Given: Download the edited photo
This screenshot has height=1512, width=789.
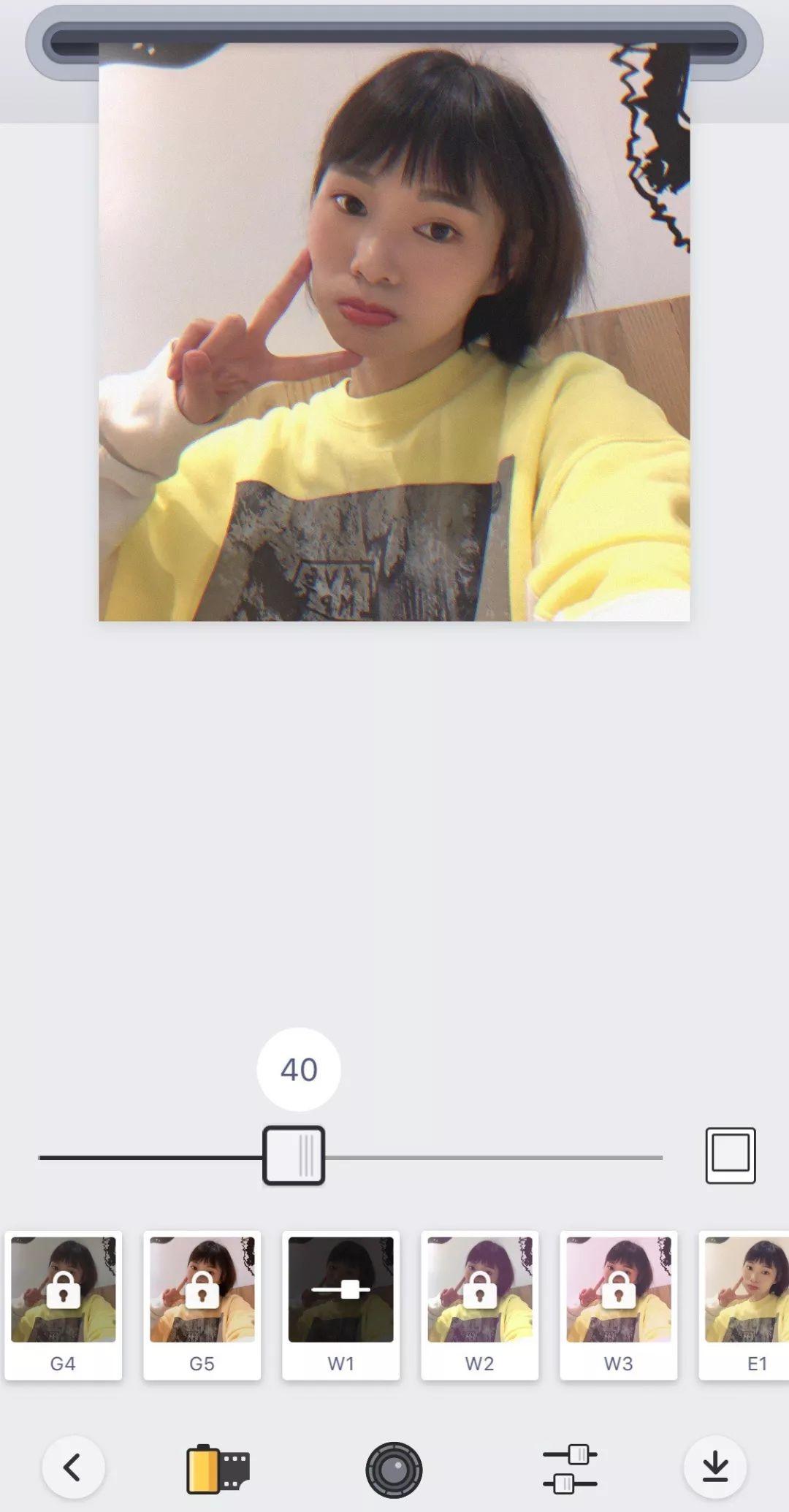Looking at the screenshot, I should point(714,1467).
